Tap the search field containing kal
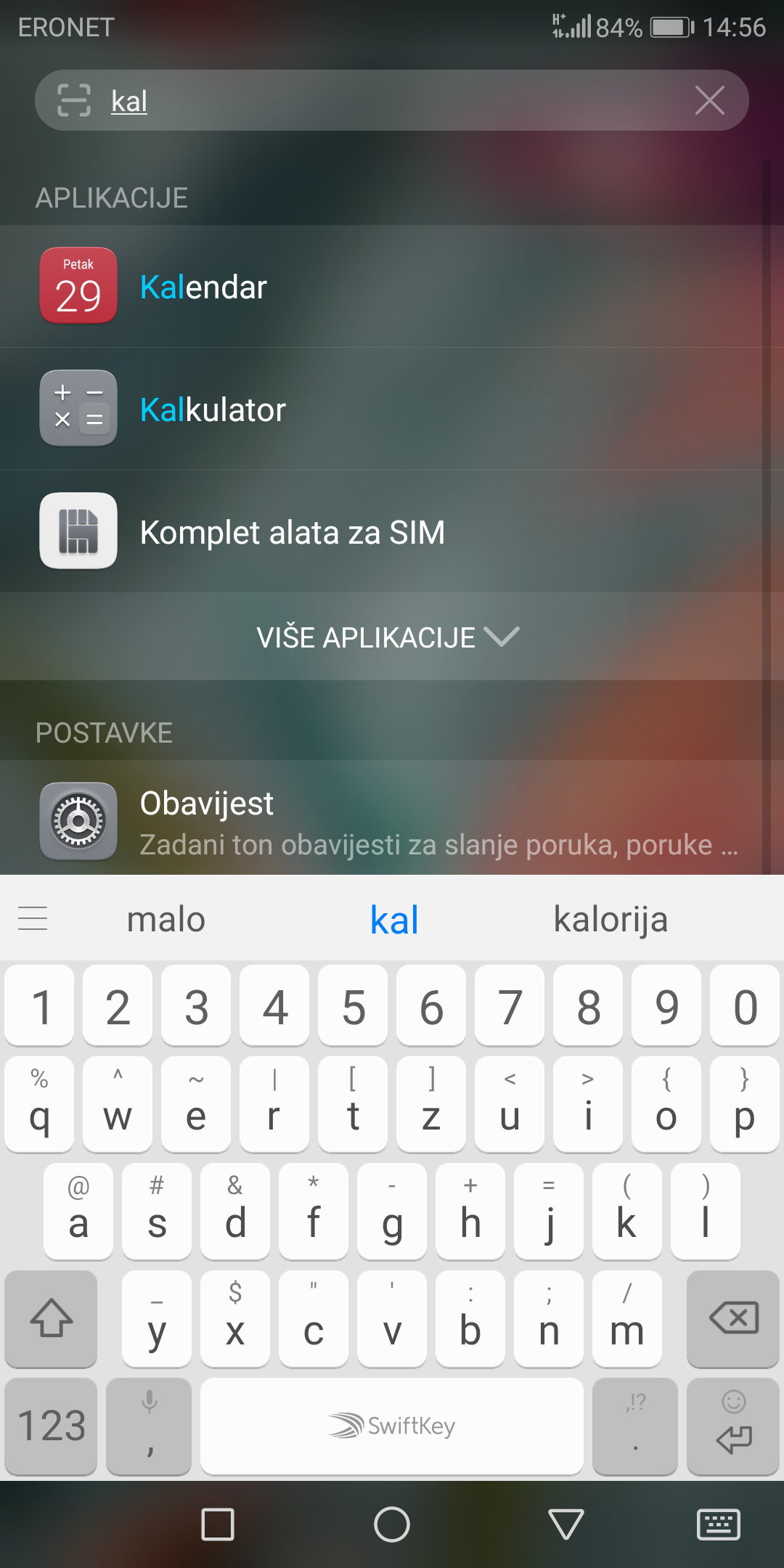 pos(392,100)
